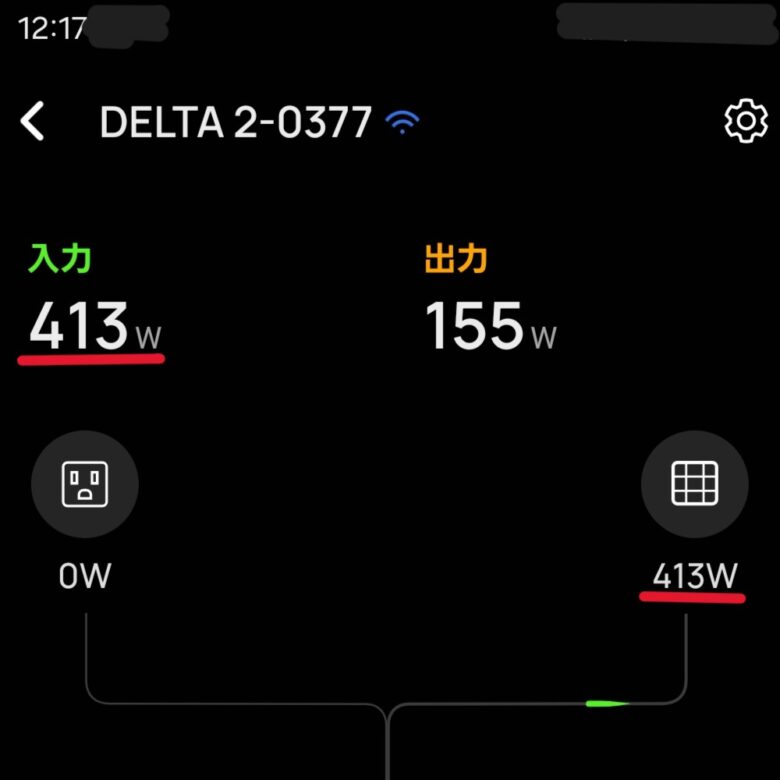Open device settings gear

point(745,122)
